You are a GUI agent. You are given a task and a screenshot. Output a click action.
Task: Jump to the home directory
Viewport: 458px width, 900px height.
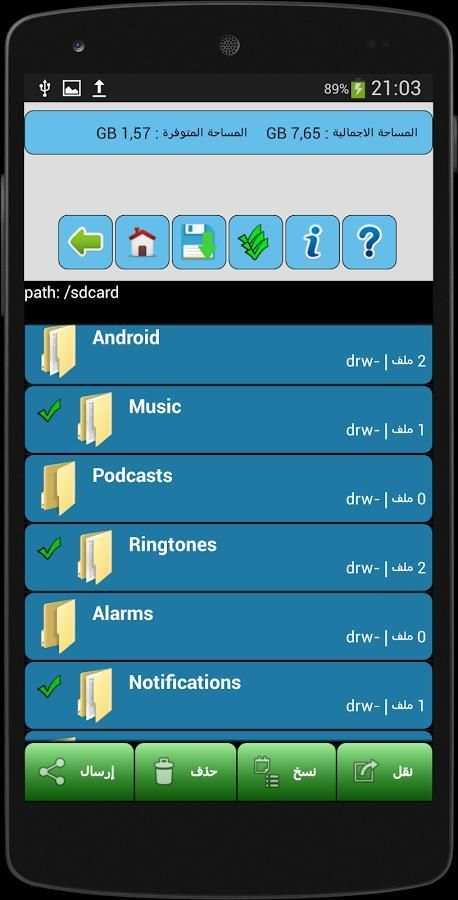click(142, 242)
